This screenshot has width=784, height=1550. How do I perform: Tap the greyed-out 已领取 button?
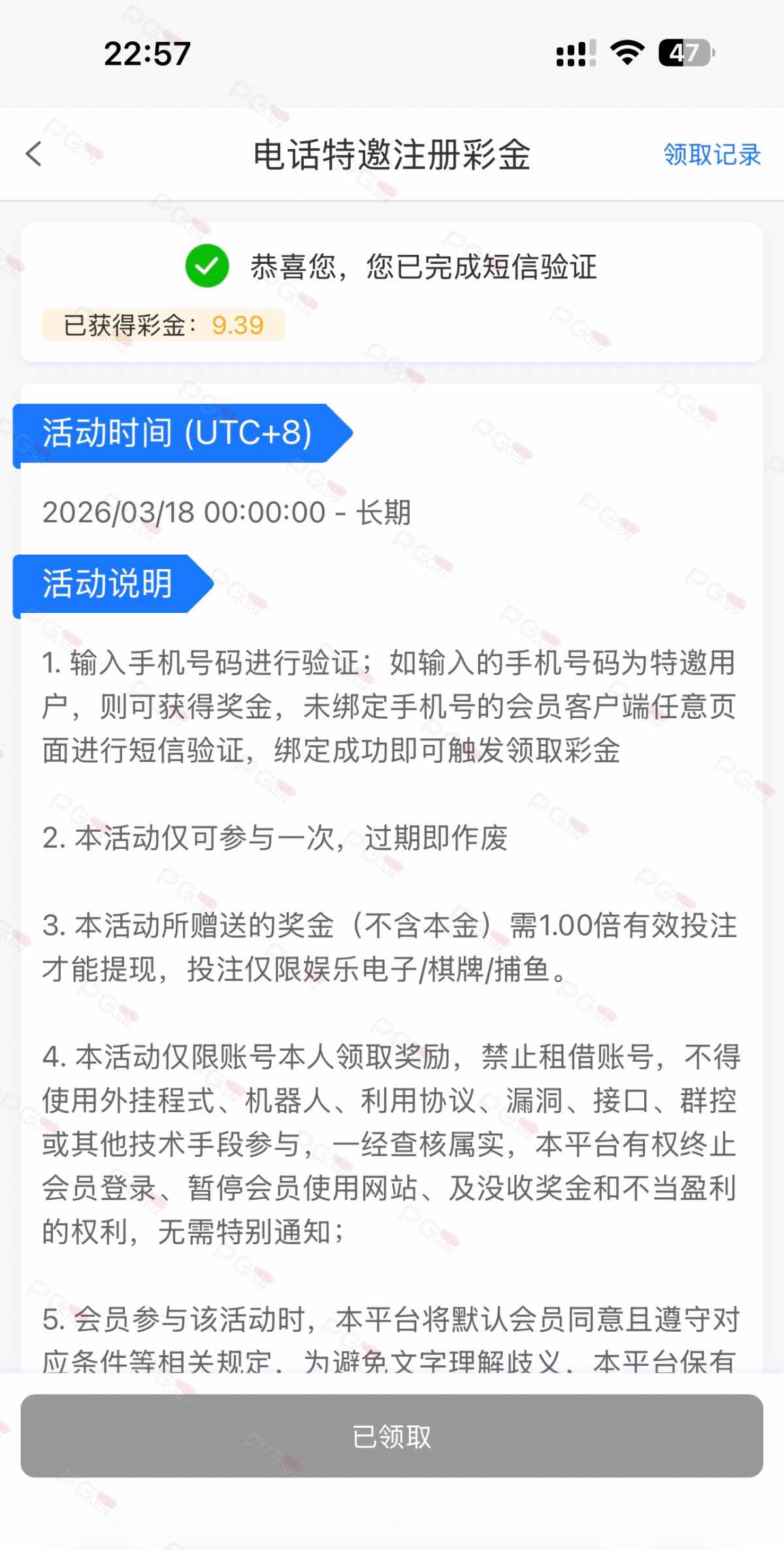pos(392,1436)
